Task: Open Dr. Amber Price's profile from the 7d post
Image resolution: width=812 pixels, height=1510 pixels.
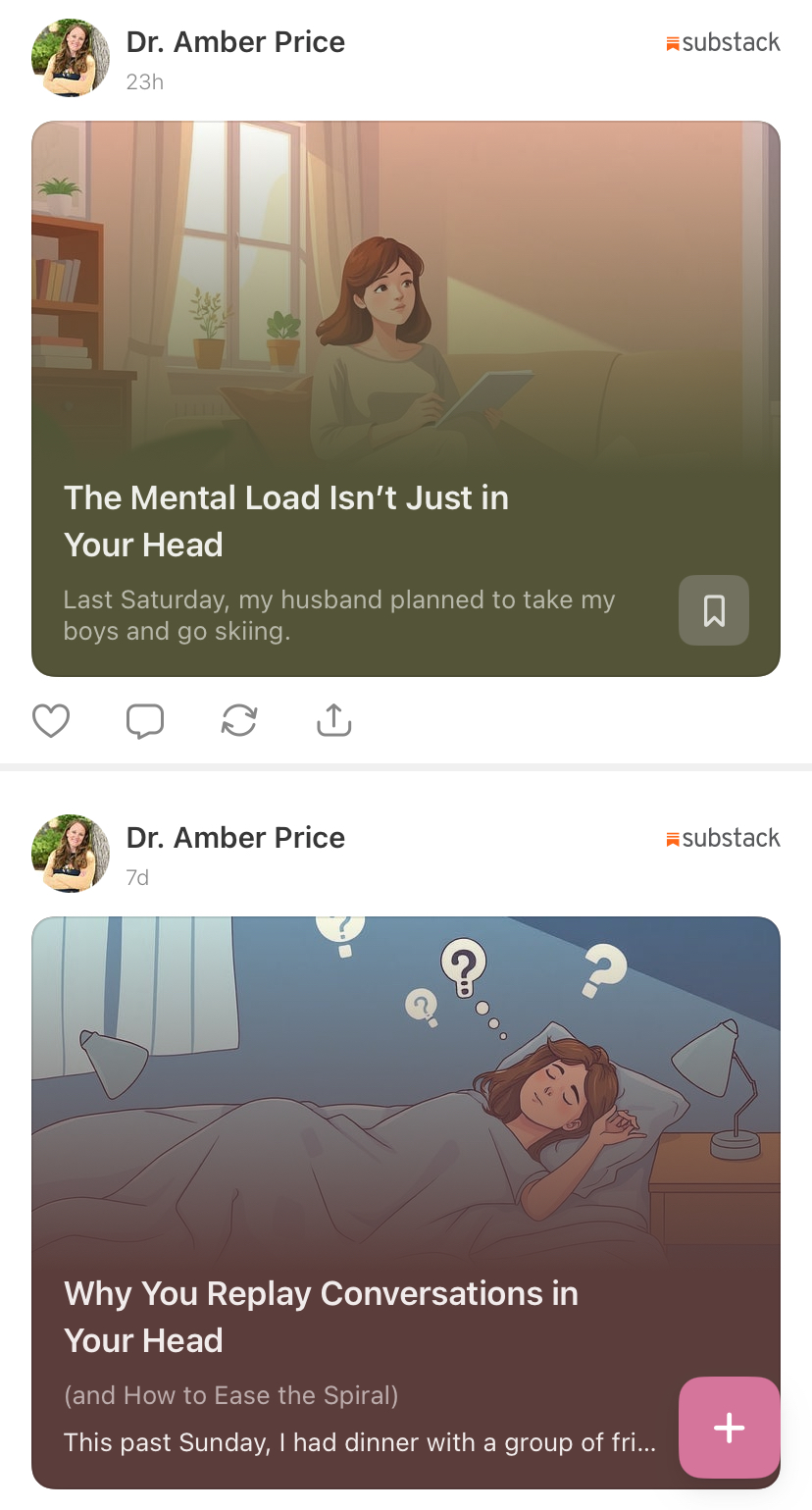Action: pos(235,838)
